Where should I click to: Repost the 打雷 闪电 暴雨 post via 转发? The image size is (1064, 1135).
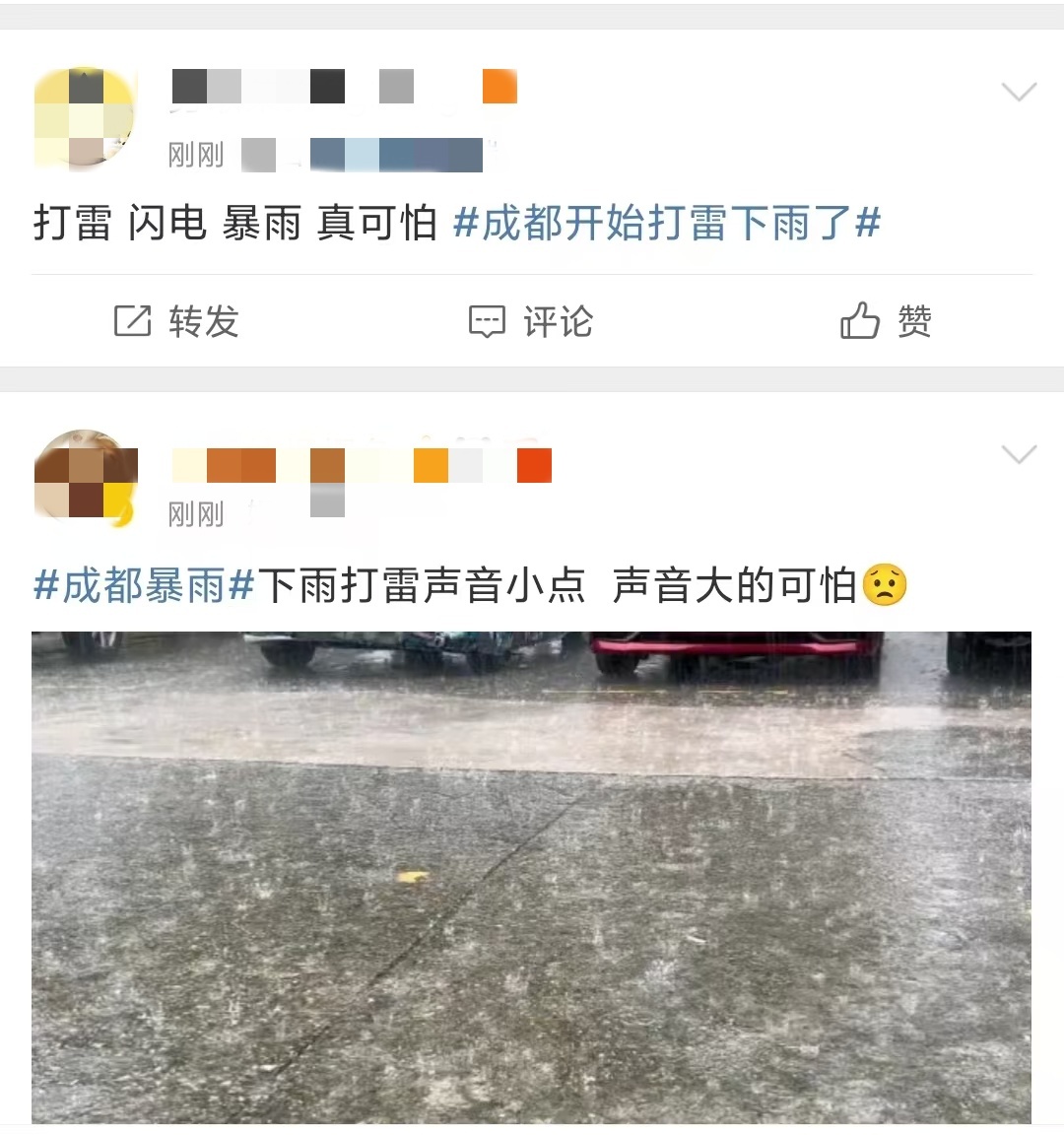tap(177, 321)
